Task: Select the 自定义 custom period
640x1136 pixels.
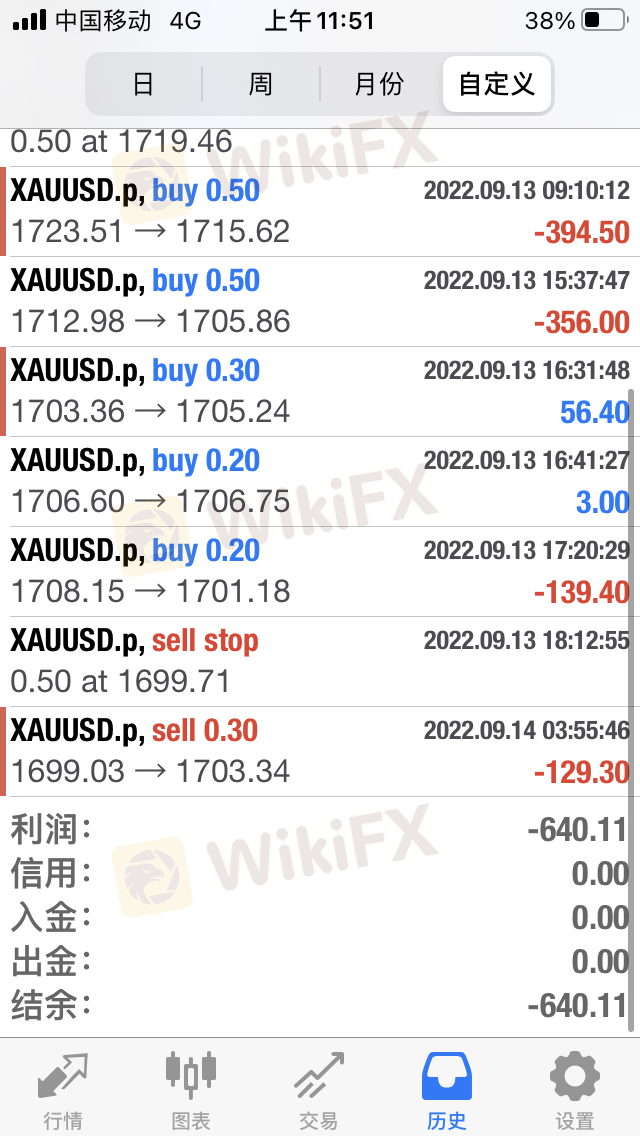Action: click(497, 84)
